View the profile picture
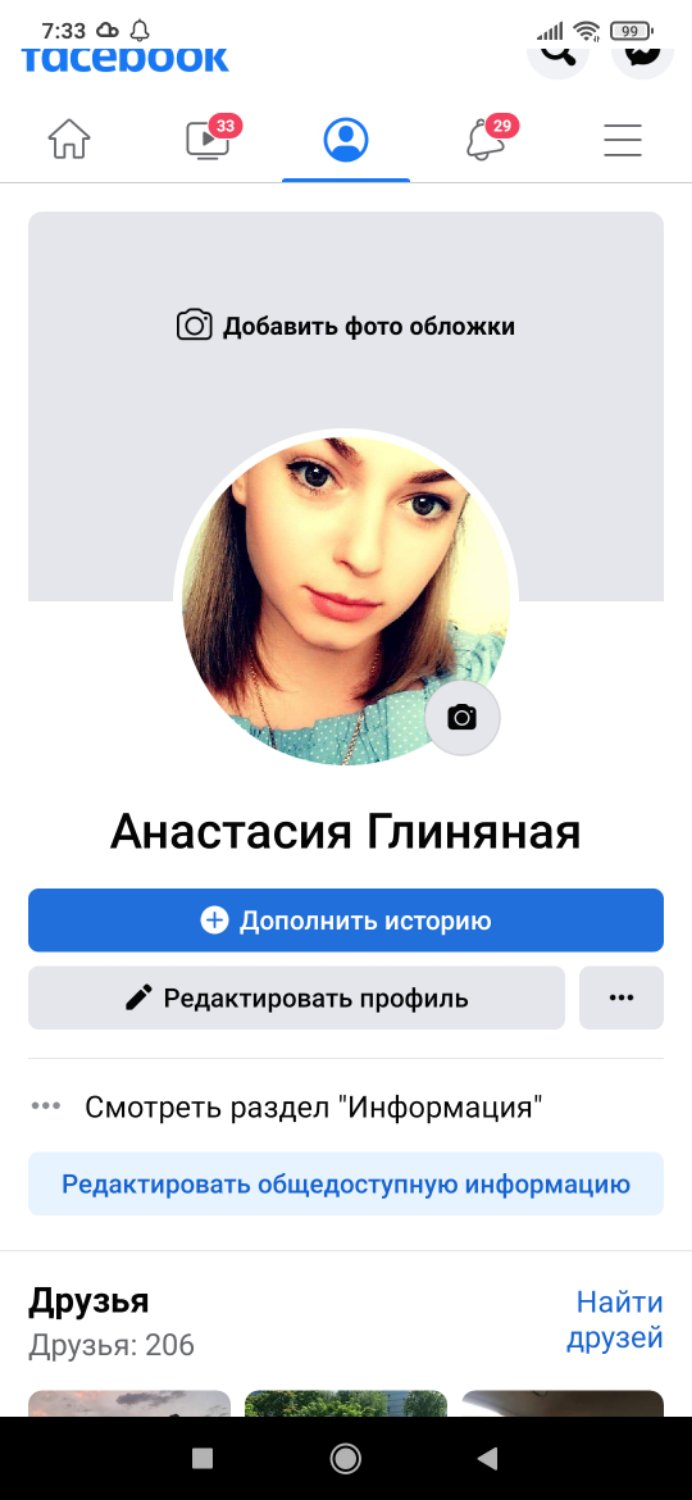 (x=346, y=600)
